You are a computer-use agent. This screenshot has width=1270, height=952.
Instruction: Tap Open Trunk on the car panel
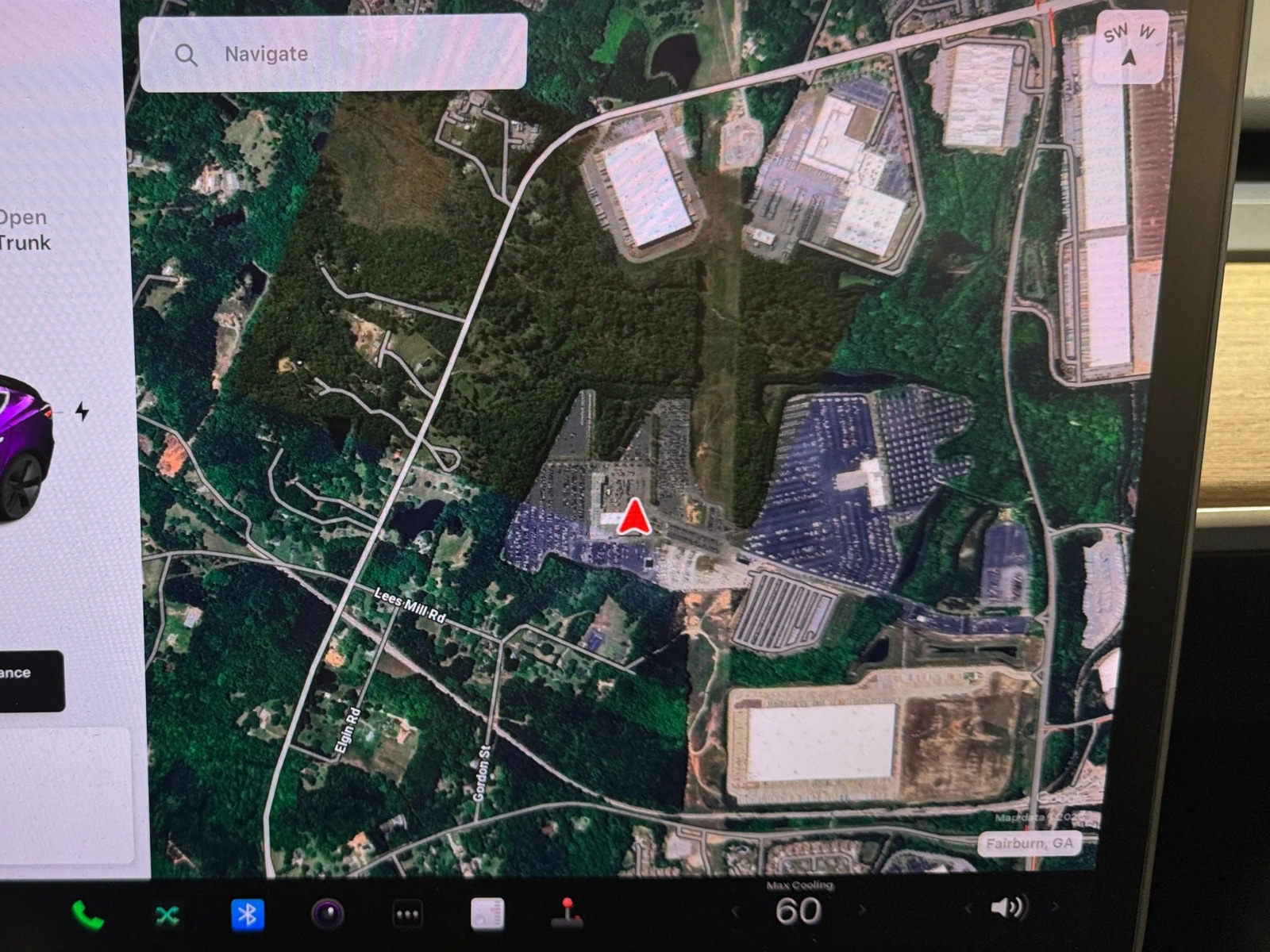coord(24,230)
